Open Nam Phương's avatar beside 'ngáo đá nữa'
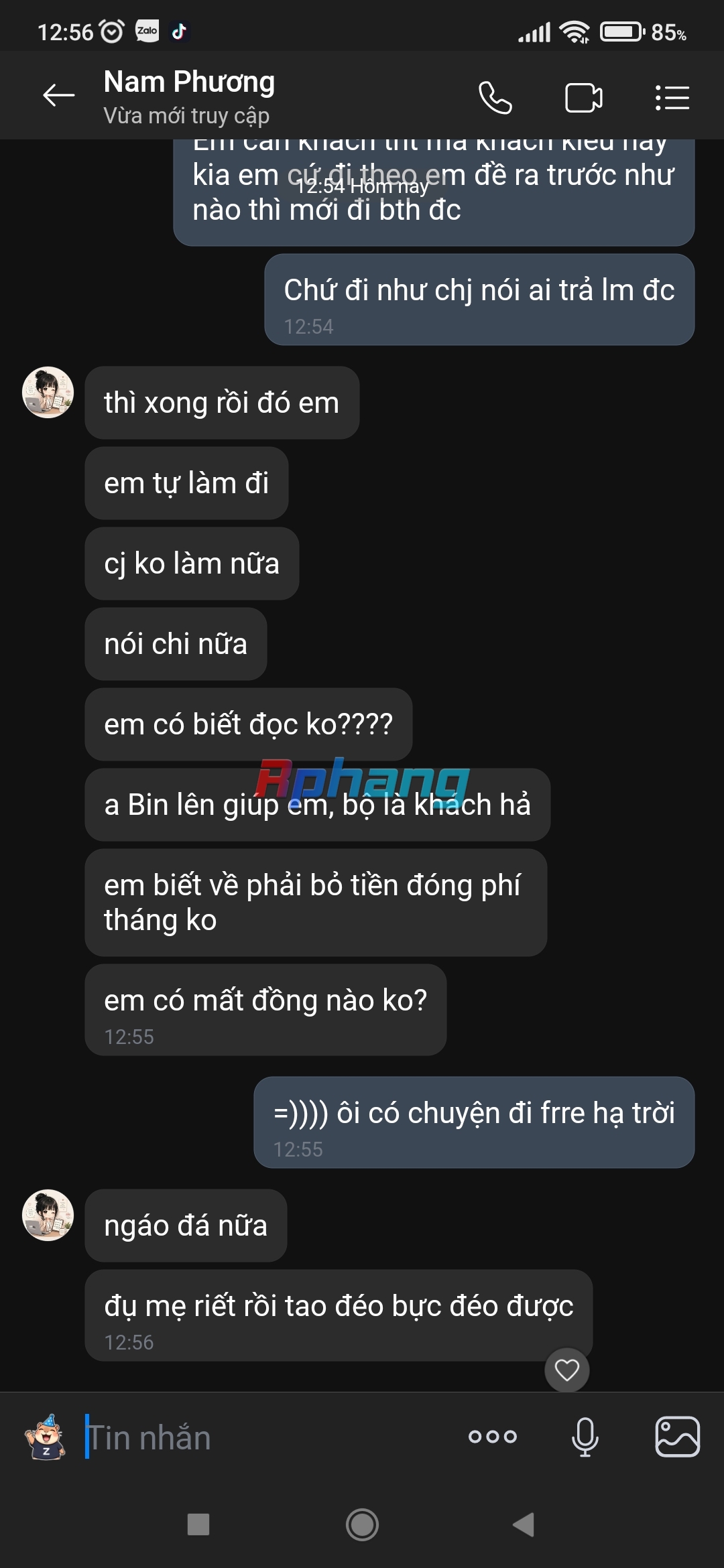This screenshot has height=1568, width=724. [48, 1215]
